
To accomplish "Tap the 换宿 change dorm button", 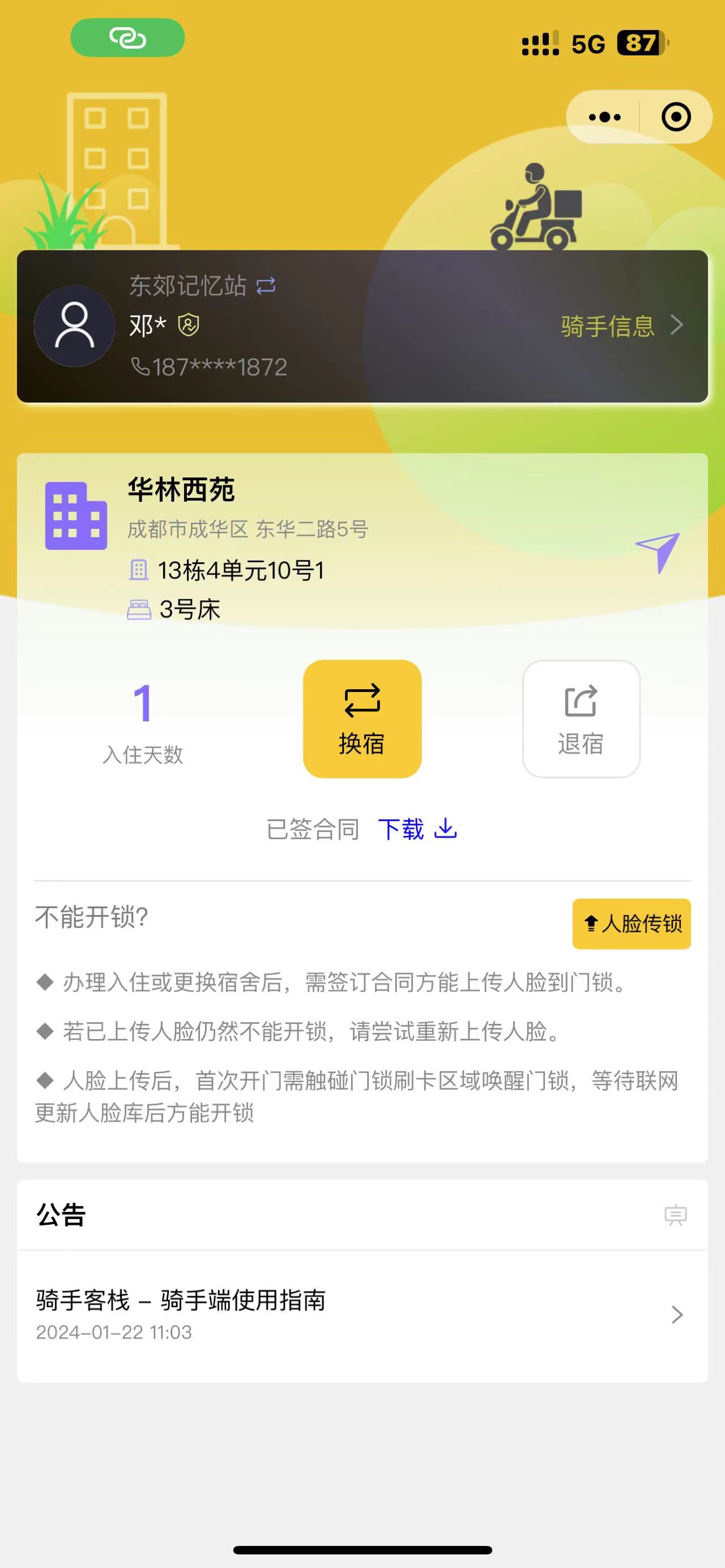I will point(362,718).
